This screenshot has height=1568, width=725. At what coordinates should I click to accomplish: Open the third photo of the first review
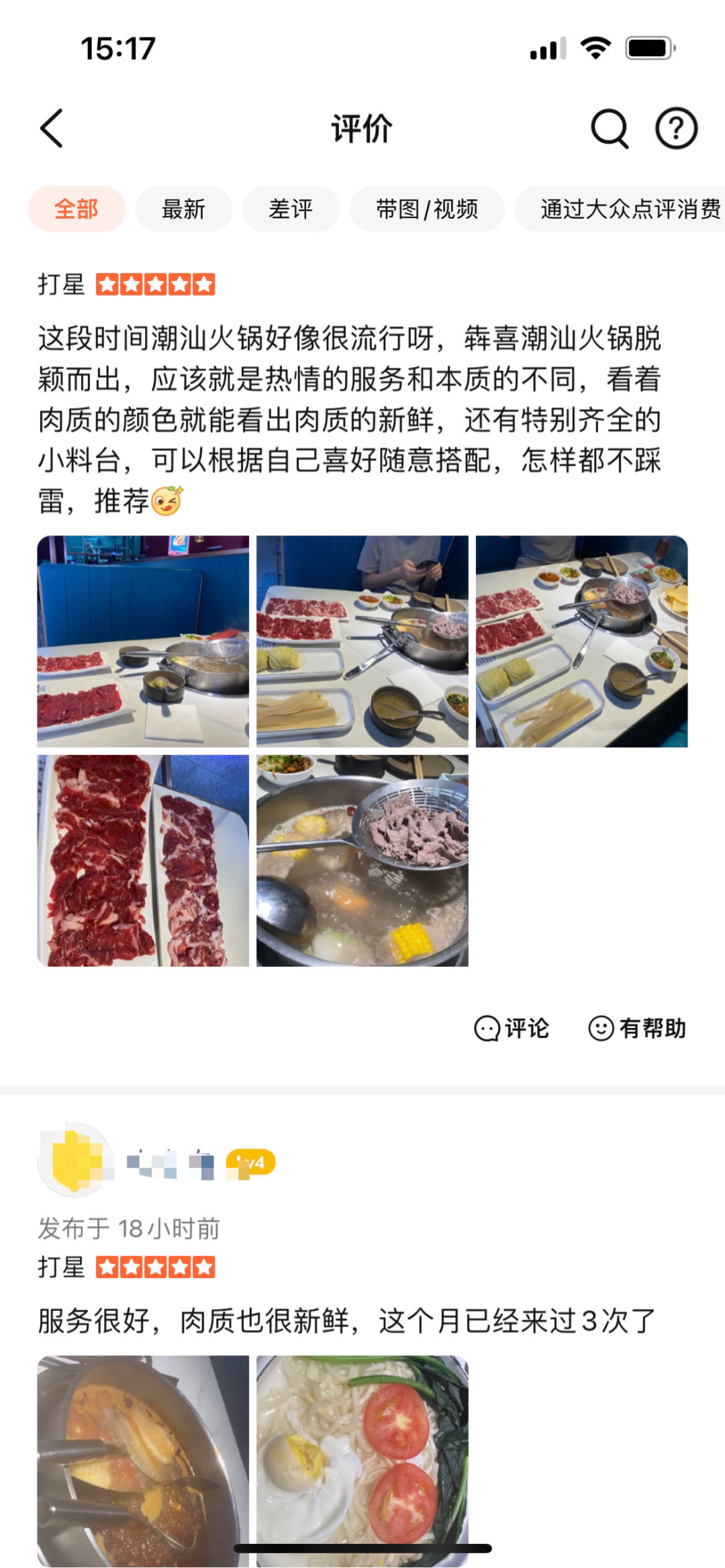[x=581, y=641]
